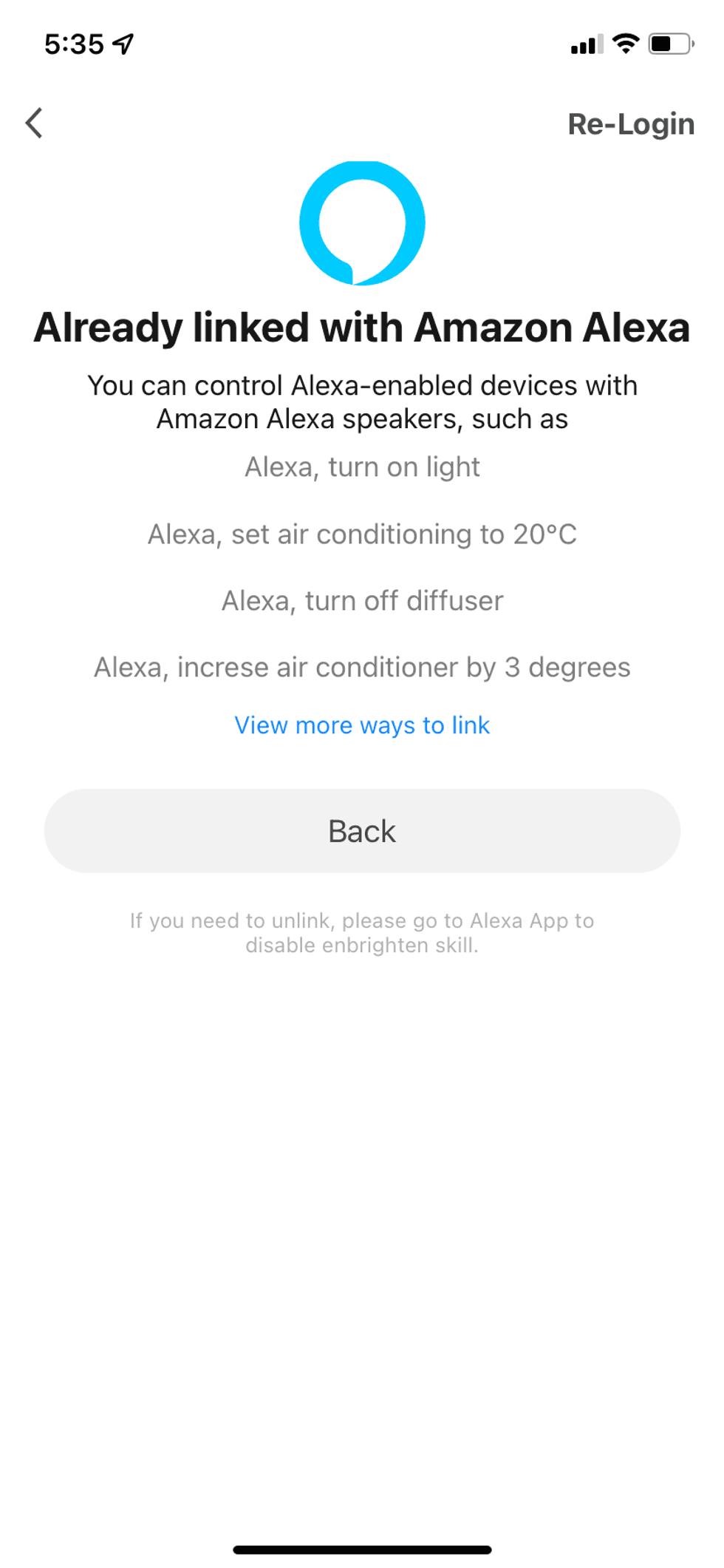The height and width of the screenshot is (1568, 724).
Task: Click View more ways to link
Action: (x=361, y=725)
